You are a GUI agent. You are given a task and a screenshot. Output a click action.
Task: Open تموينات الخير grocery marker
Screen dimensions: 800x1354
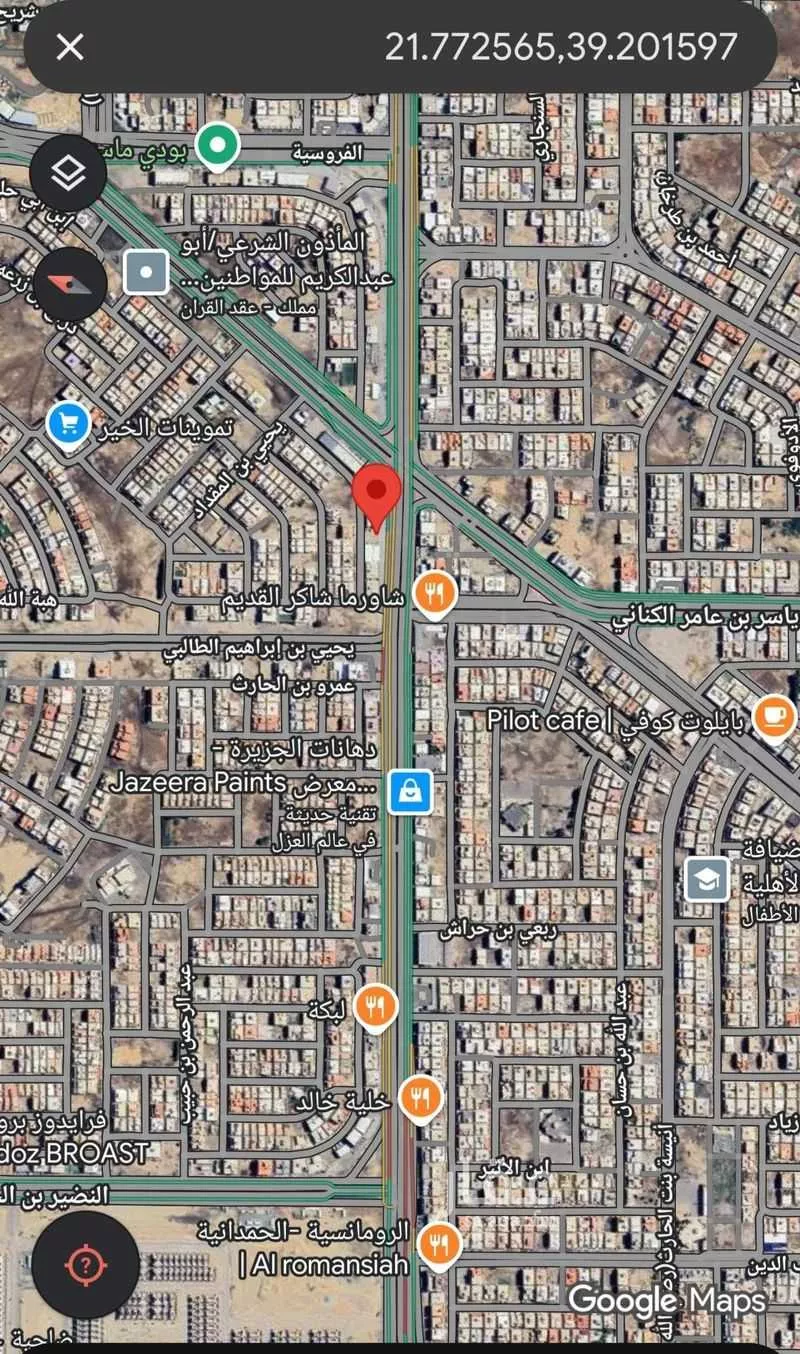tap(69, 426)
